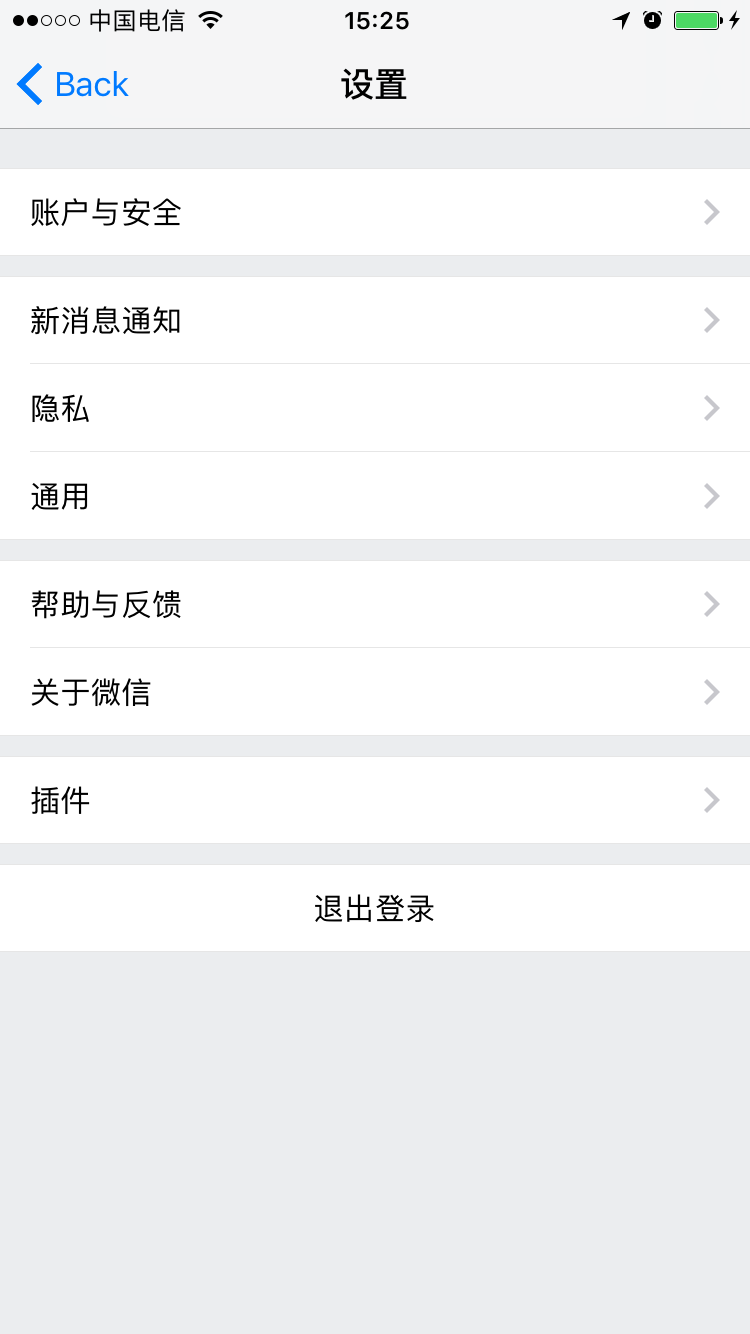Open 通用 general settings
Image resolution: width=750 pixels, height=1334 pixels.
coord(375,496)
